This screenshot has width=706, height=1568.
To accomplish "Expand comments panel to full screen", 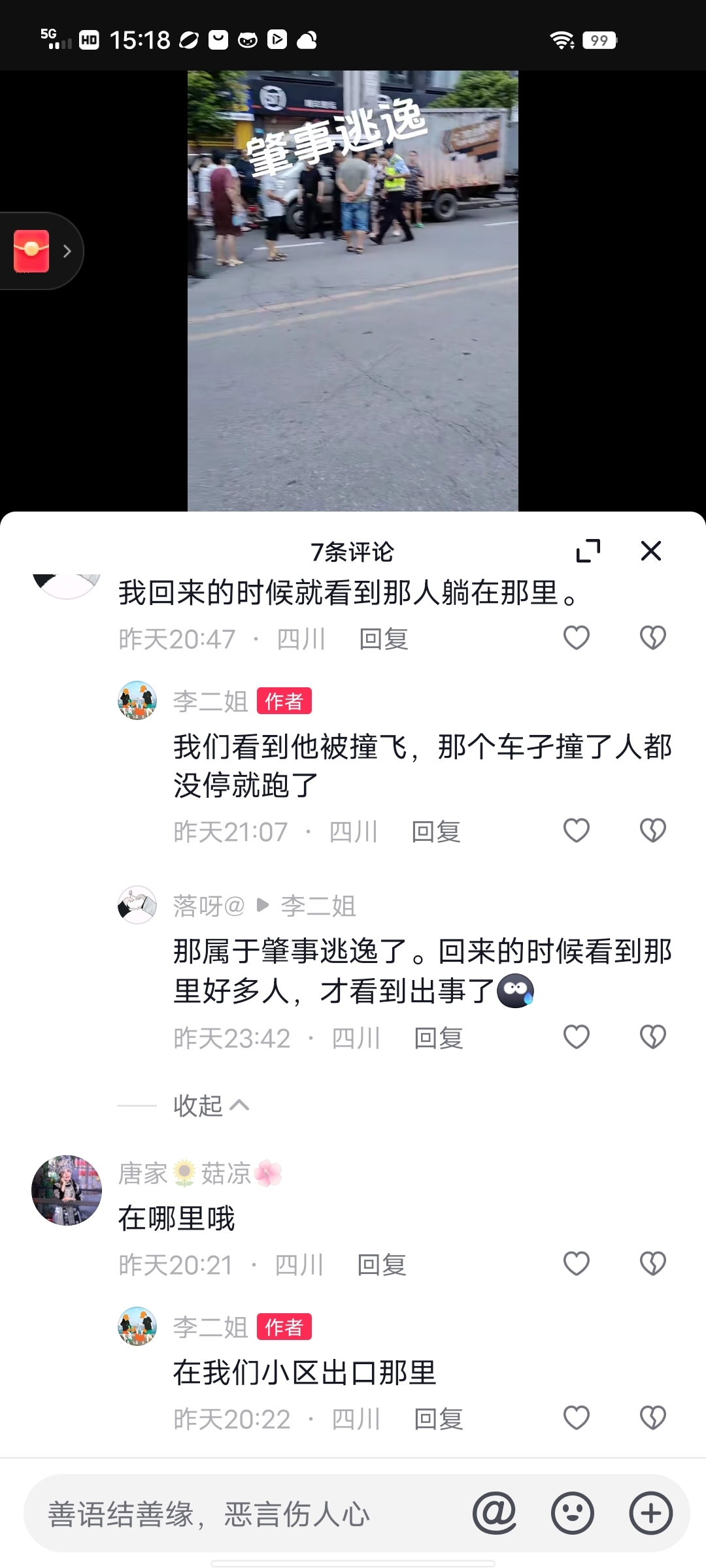I will tap(588, 551).
